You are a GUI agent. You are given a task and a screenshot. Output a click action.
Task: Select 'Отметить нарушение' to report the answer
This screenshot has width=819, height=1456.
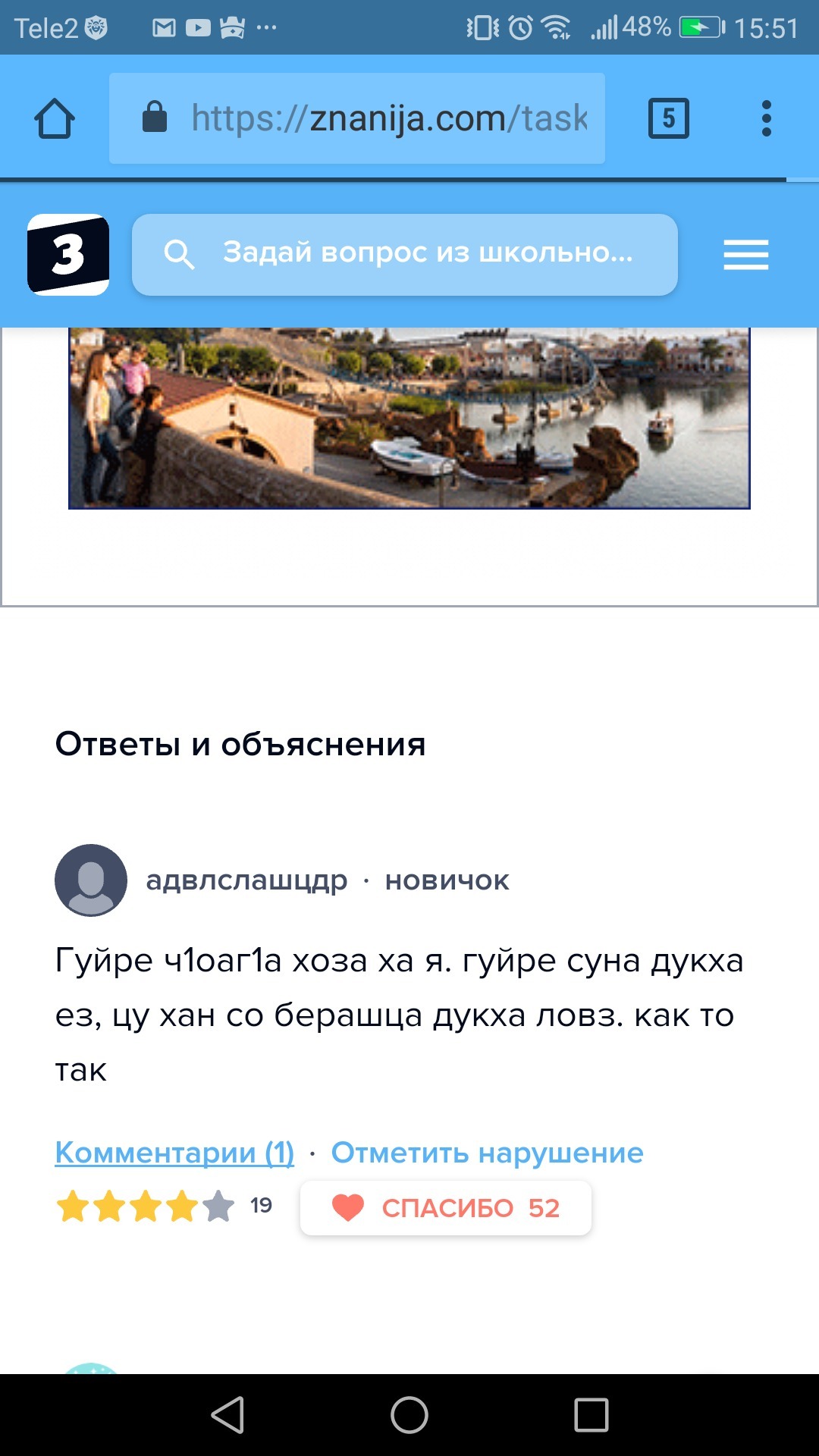[487, 1153]
